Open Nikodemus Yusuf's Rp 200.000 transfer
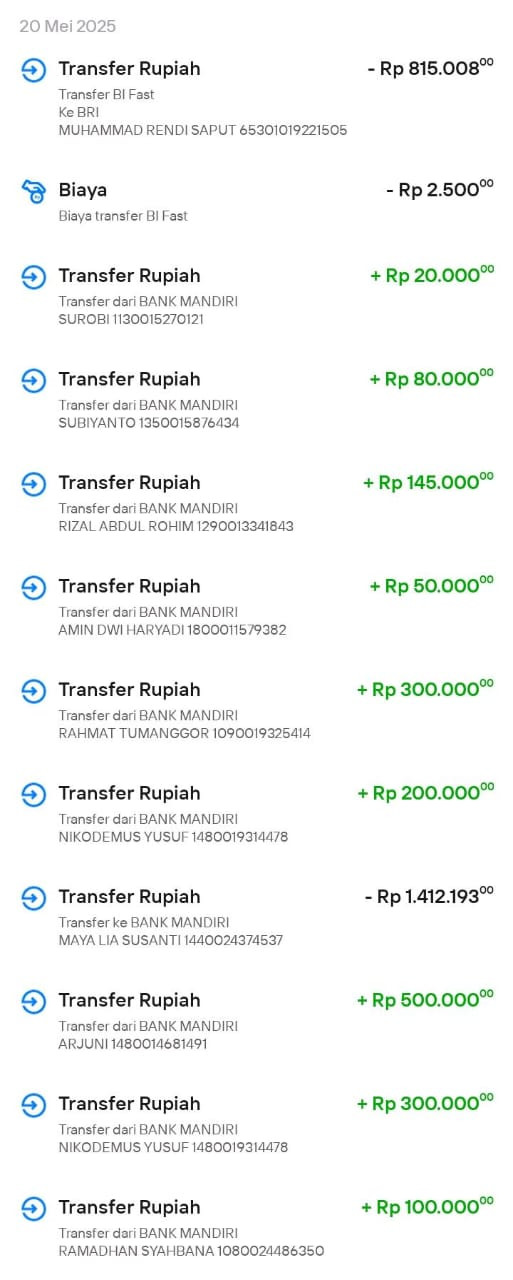The width and height of the screenshot is (513, 1280). (x=256, y=813)
